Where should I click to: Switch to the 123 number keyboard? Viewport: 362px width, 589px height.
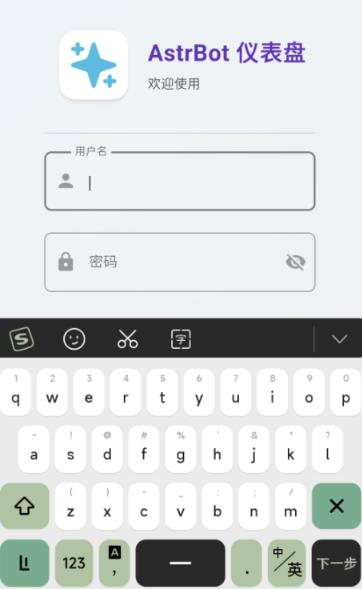(74, 563)
